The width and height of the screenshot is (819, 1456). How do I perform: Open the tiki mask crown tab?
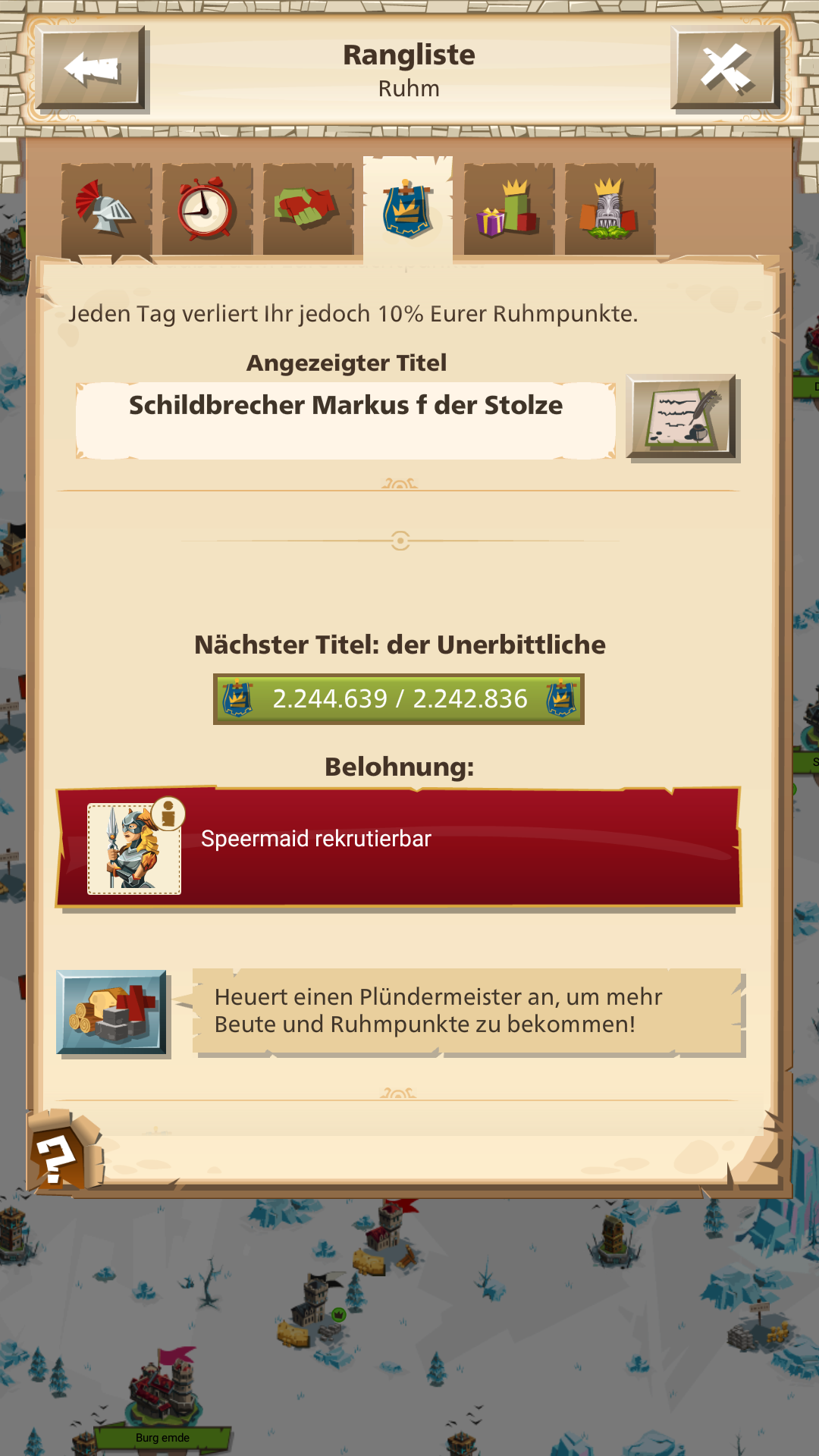tap(610, 209)
